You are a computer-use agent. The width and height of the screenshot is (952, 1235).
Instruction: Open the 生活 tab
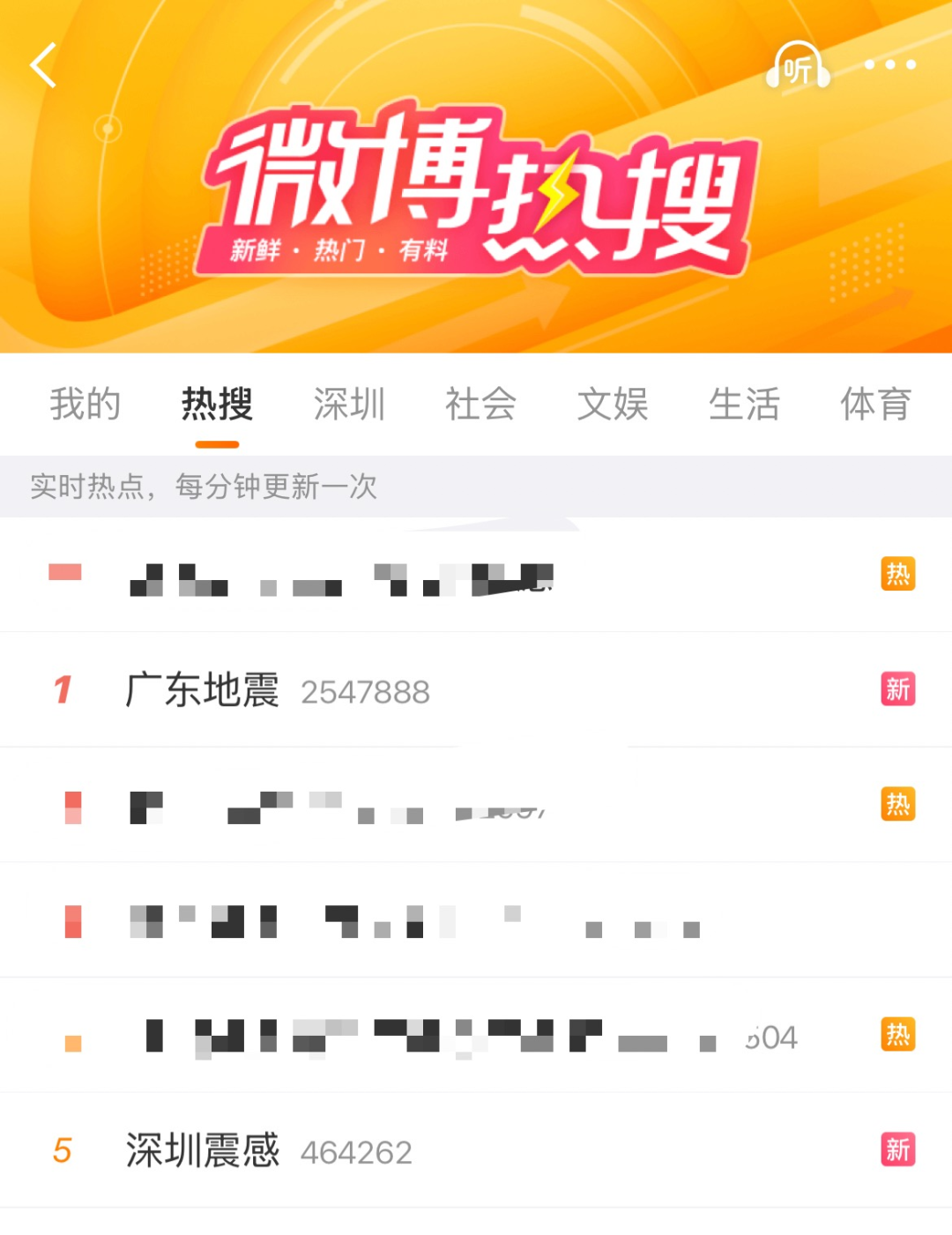(x=744, y=405)
